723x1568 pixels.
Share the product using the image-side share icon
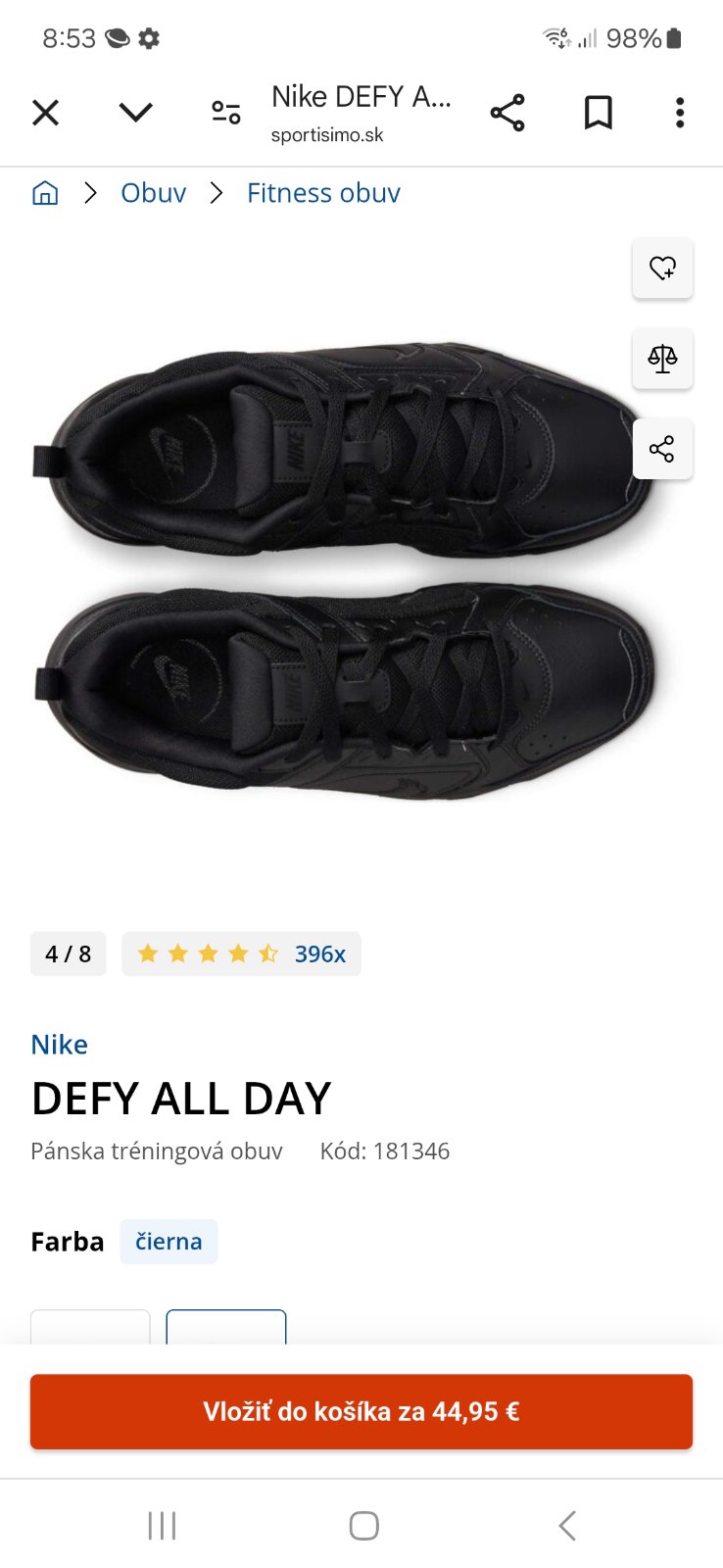[x=662, y=449]
